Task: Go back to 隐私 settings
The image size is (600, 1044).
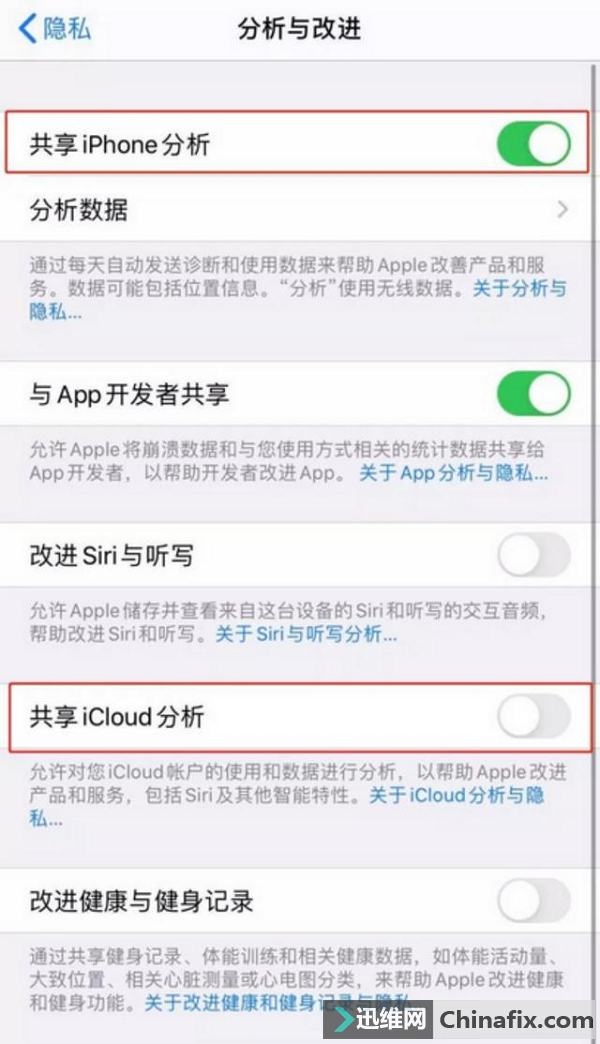Action: [55, 29]
